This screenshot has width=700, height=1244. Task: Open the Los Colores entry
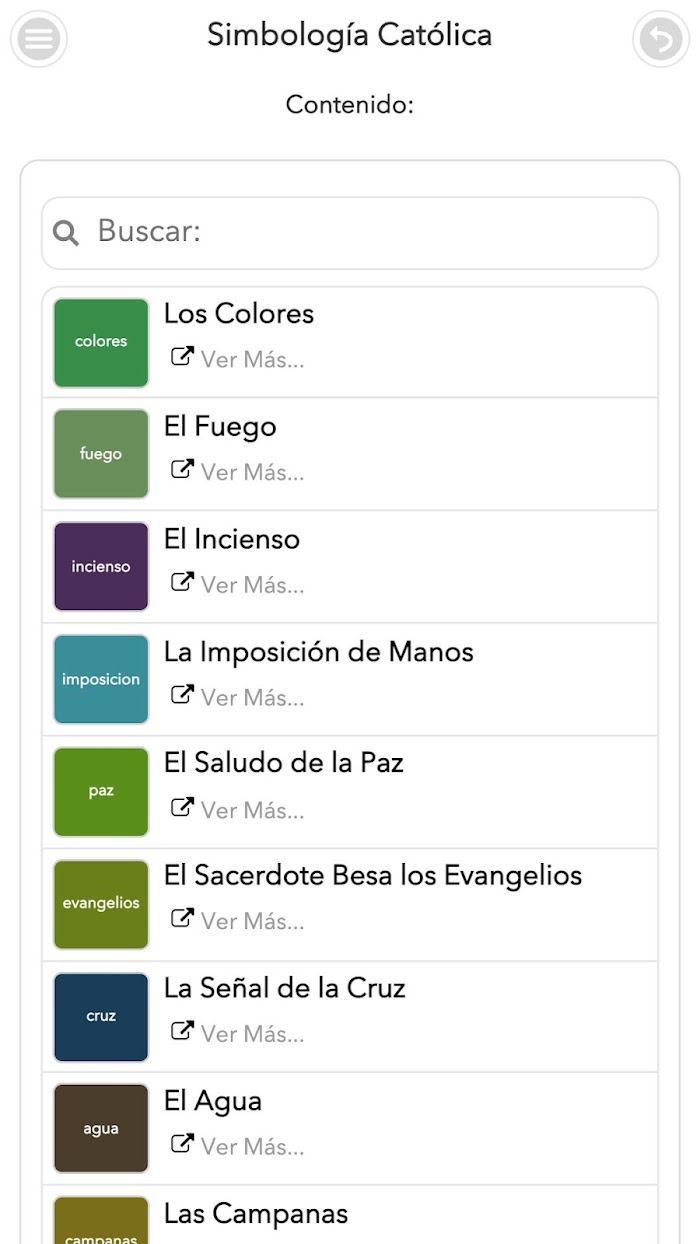(x=350, y=342)
